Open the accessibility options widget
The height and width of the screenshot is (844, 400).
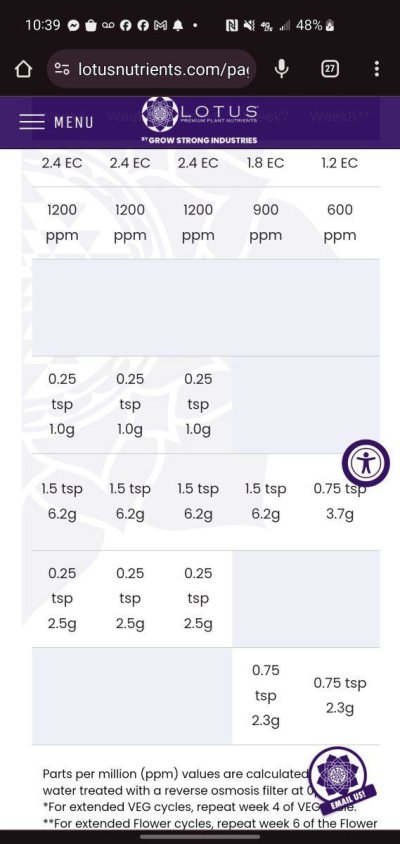pos(366,463)
